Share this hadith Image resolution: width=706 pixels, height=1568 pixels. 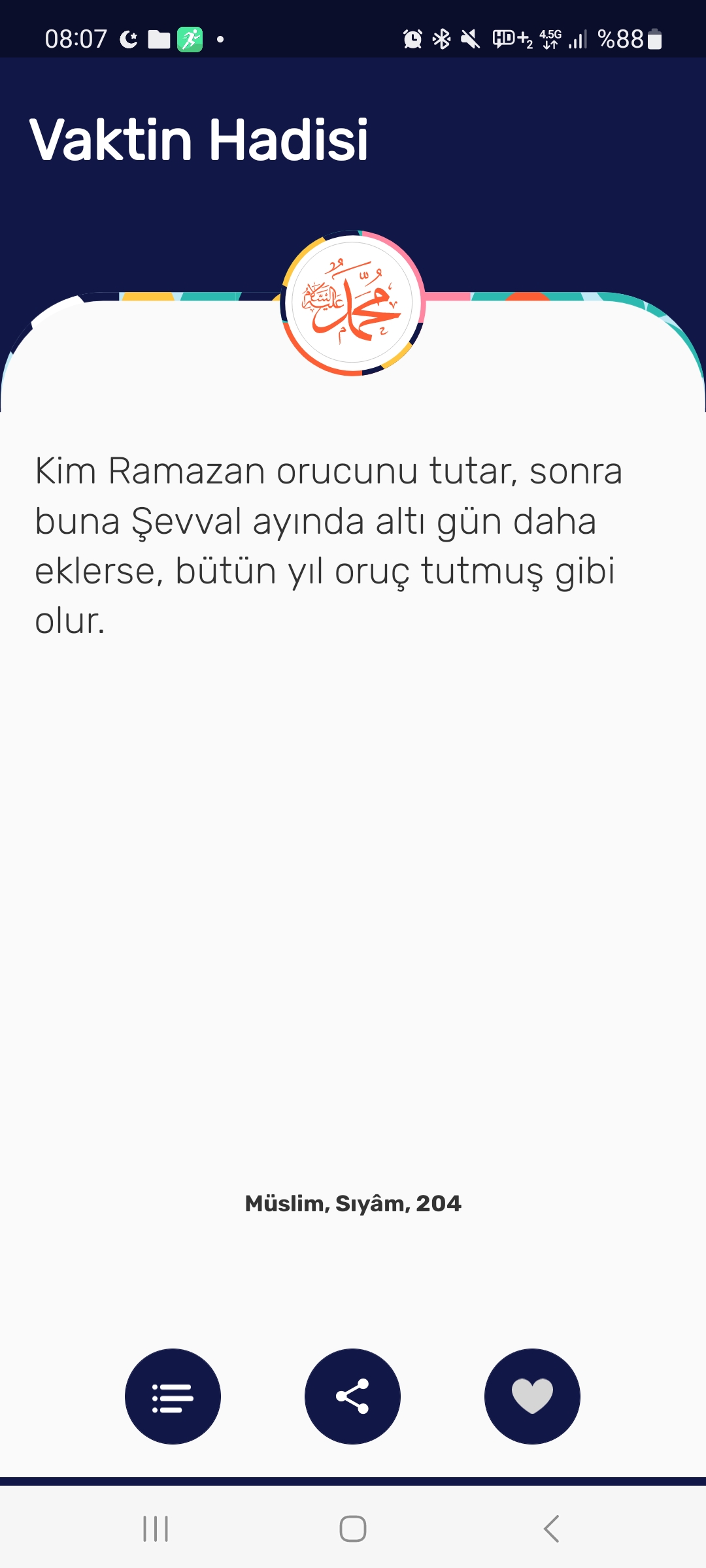point(352,1396)
